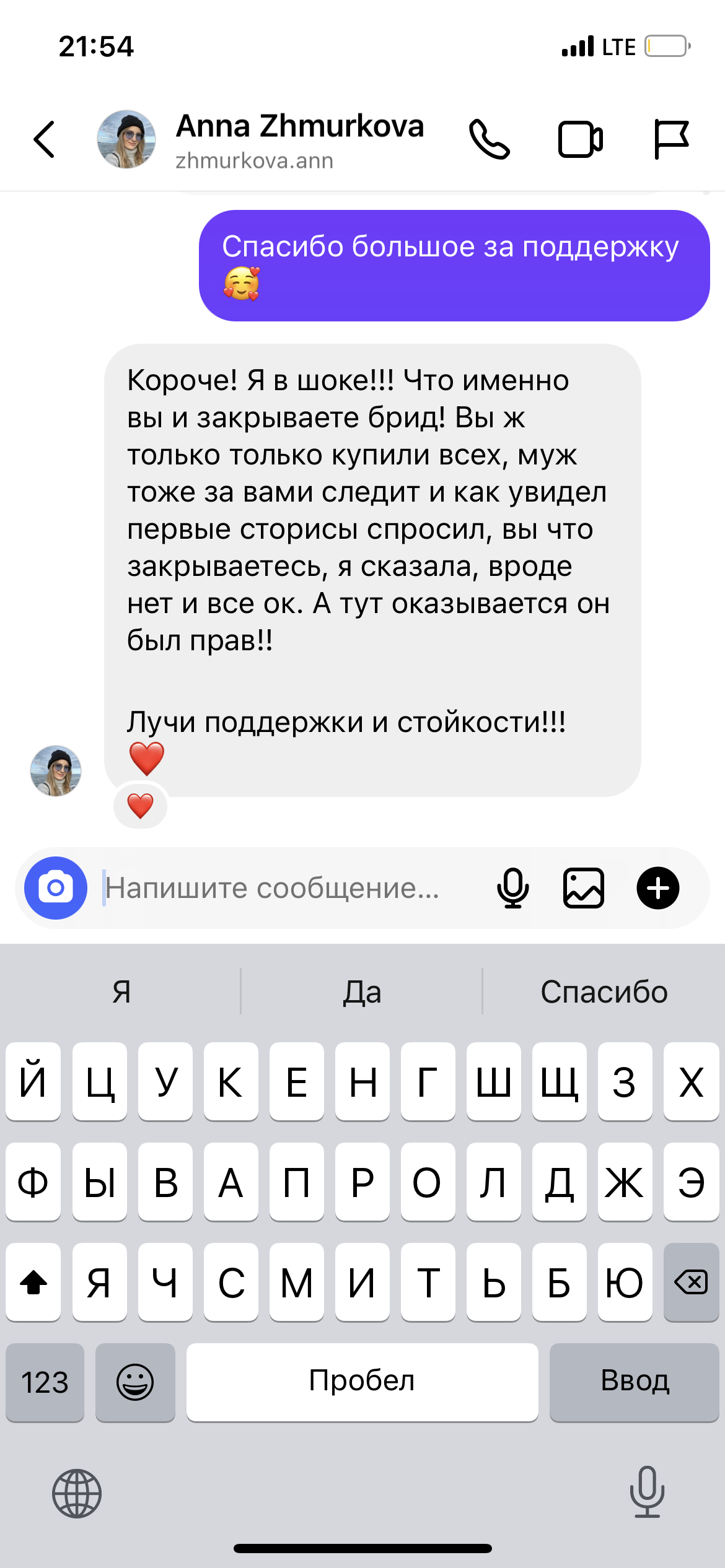Image resolution: width=725 pixels, height=1568 pixels.
Task: Switch to the 123 number keyboard
Action: pyautogui.click(x=45, y=1382)
